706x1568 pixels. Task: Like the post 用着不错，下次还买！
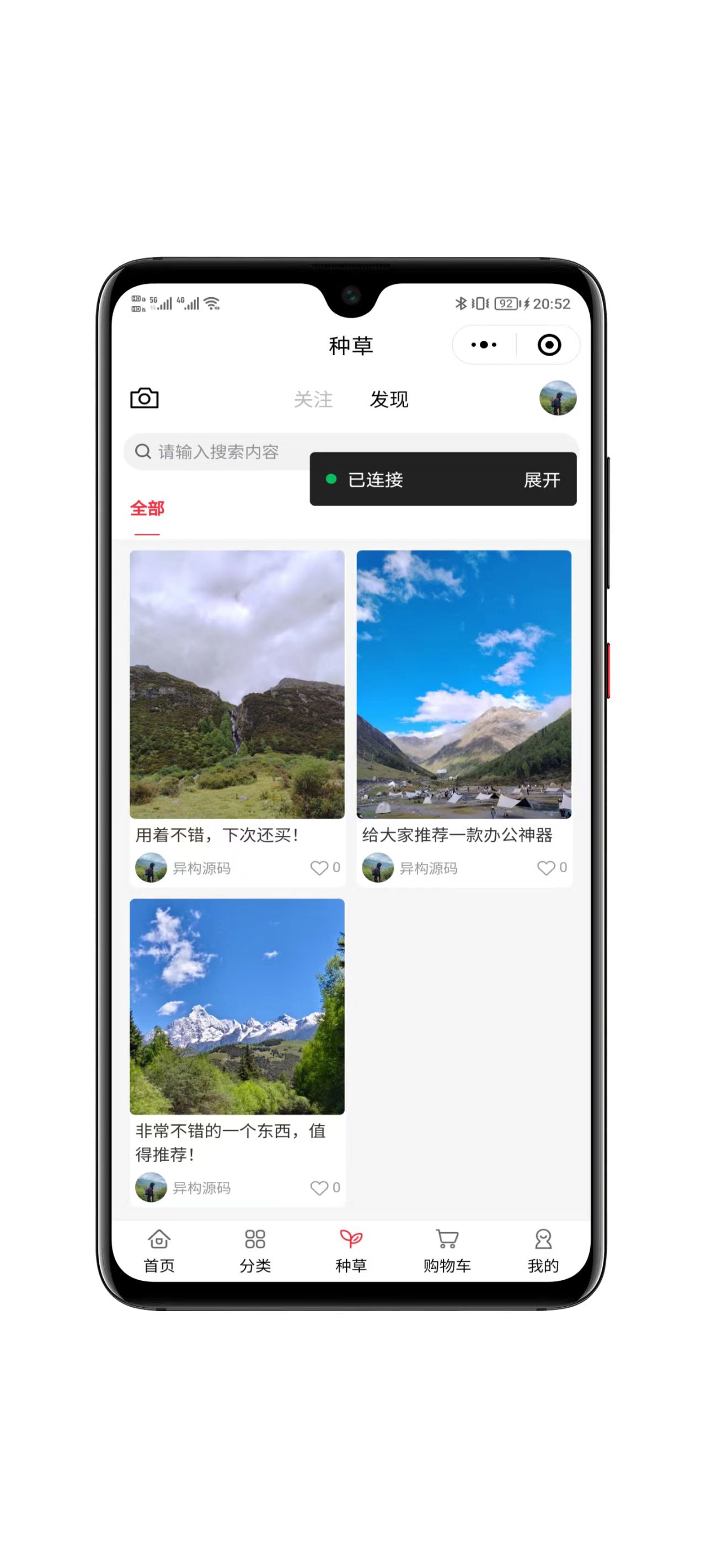point(319,868)
